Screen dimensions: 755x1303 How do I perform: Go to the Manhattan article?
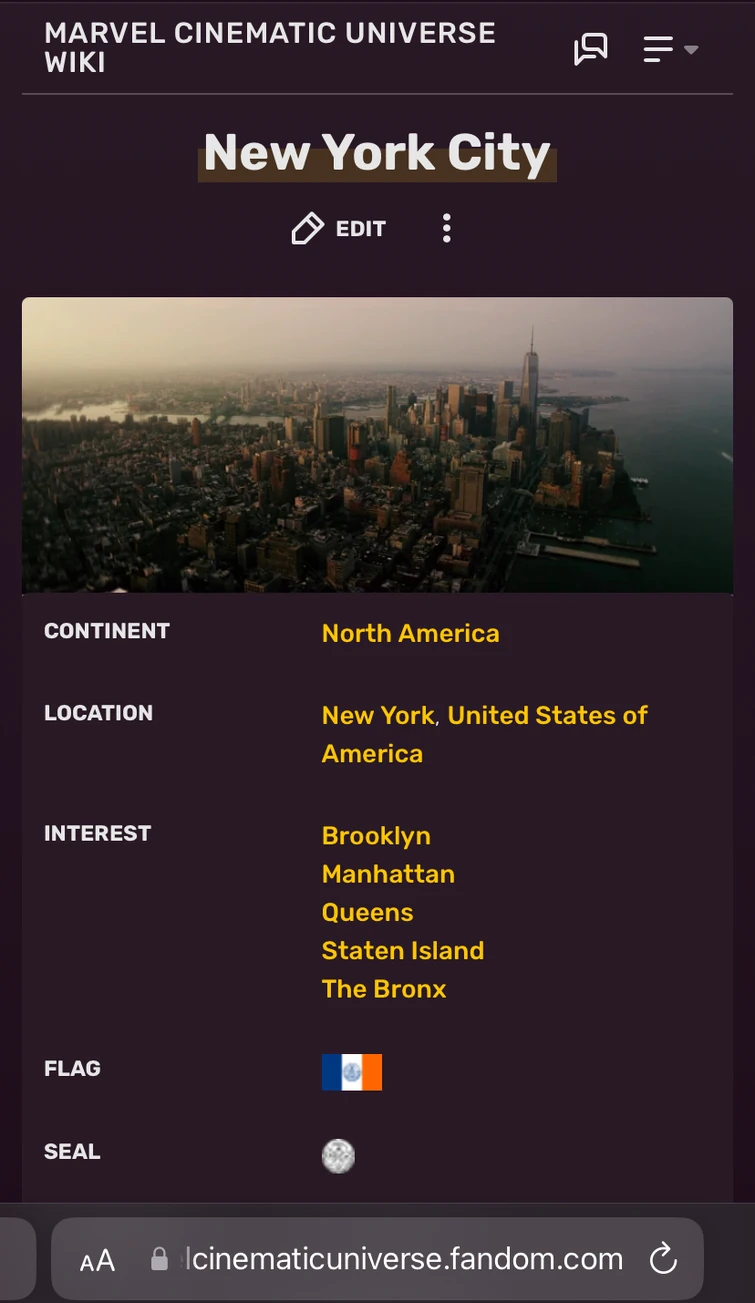388,874
